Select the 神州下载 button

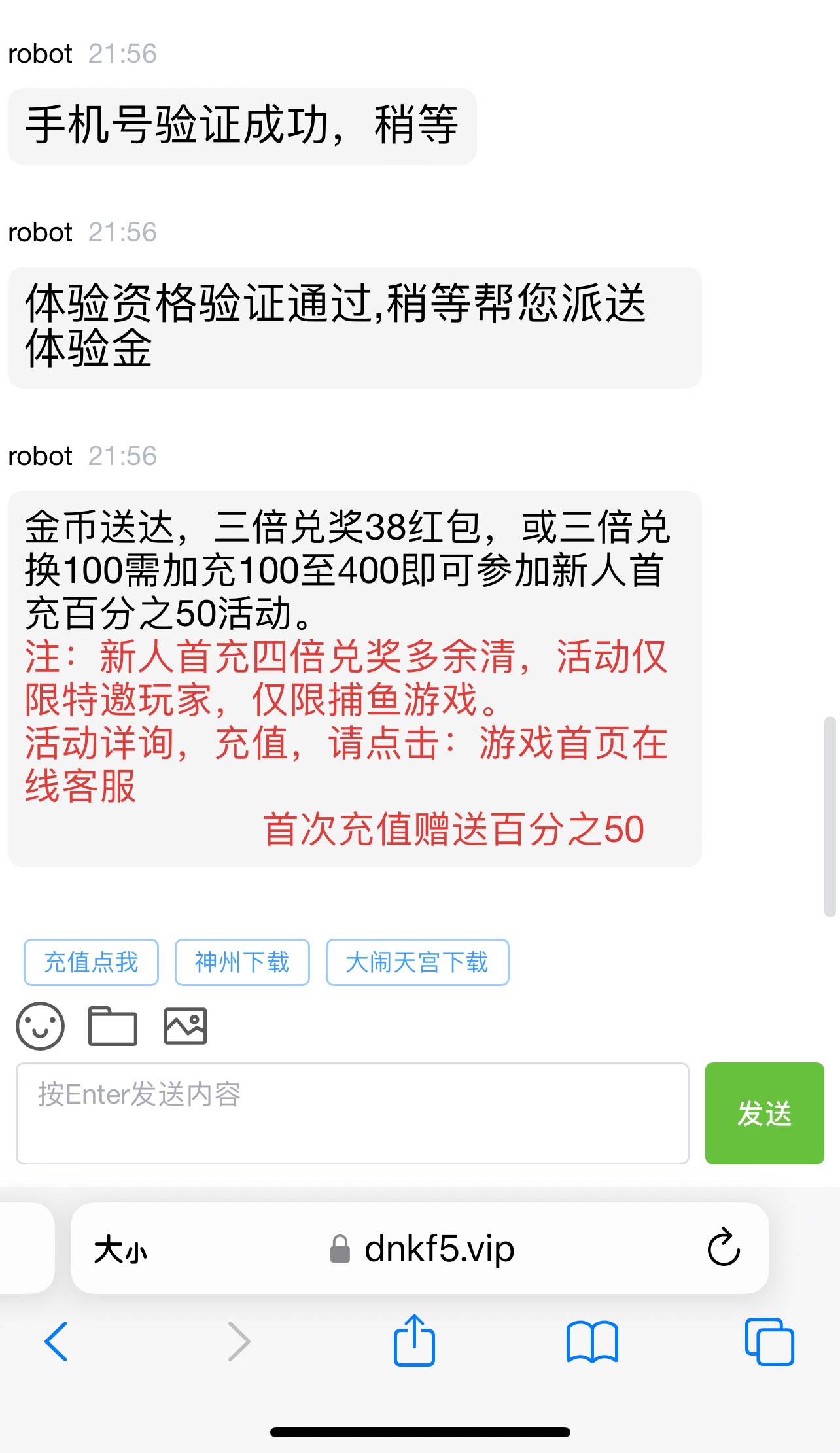[242, 962]
